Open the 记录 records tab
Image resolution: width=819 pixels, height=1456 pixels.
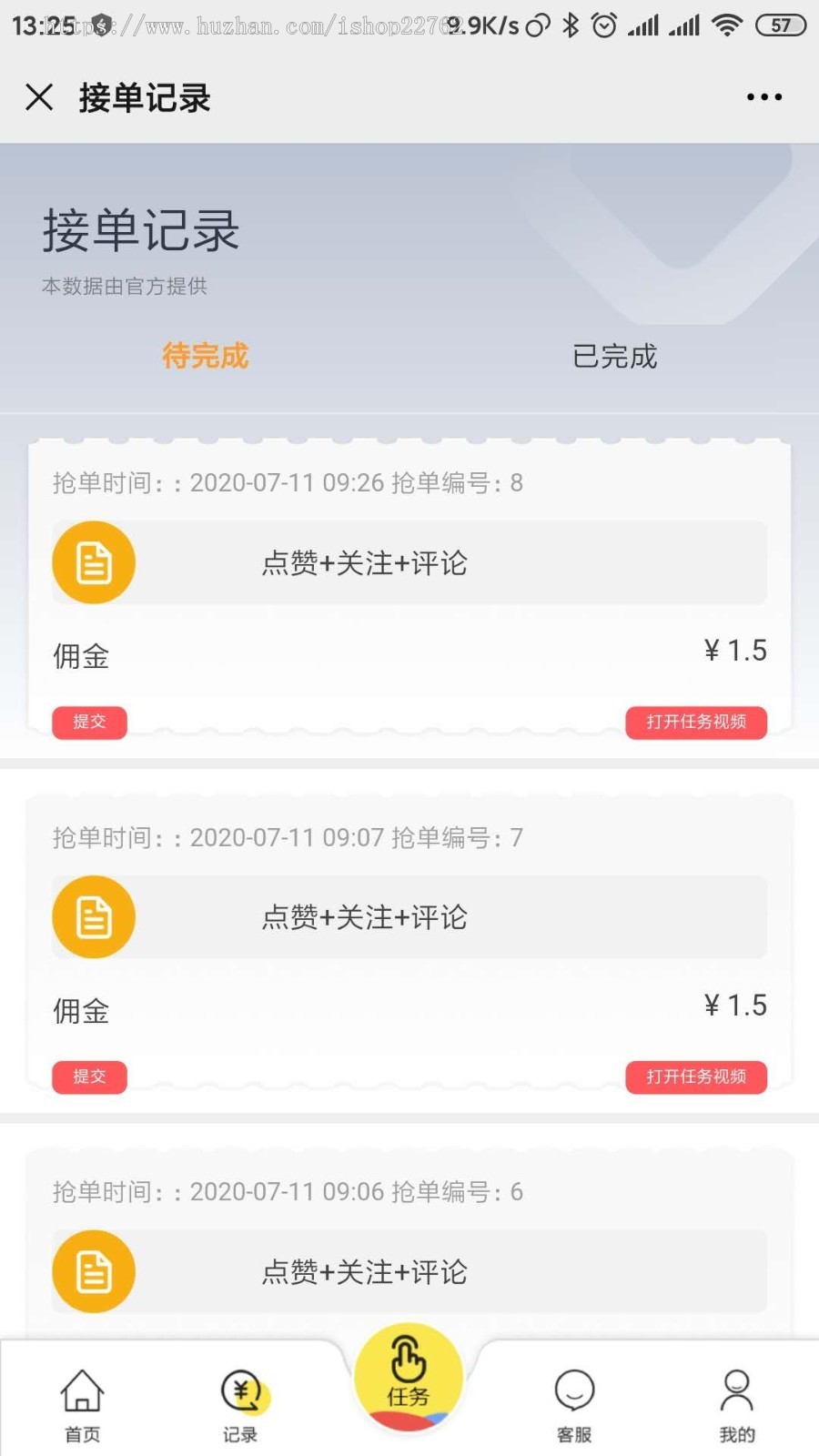coord(241,1406)
